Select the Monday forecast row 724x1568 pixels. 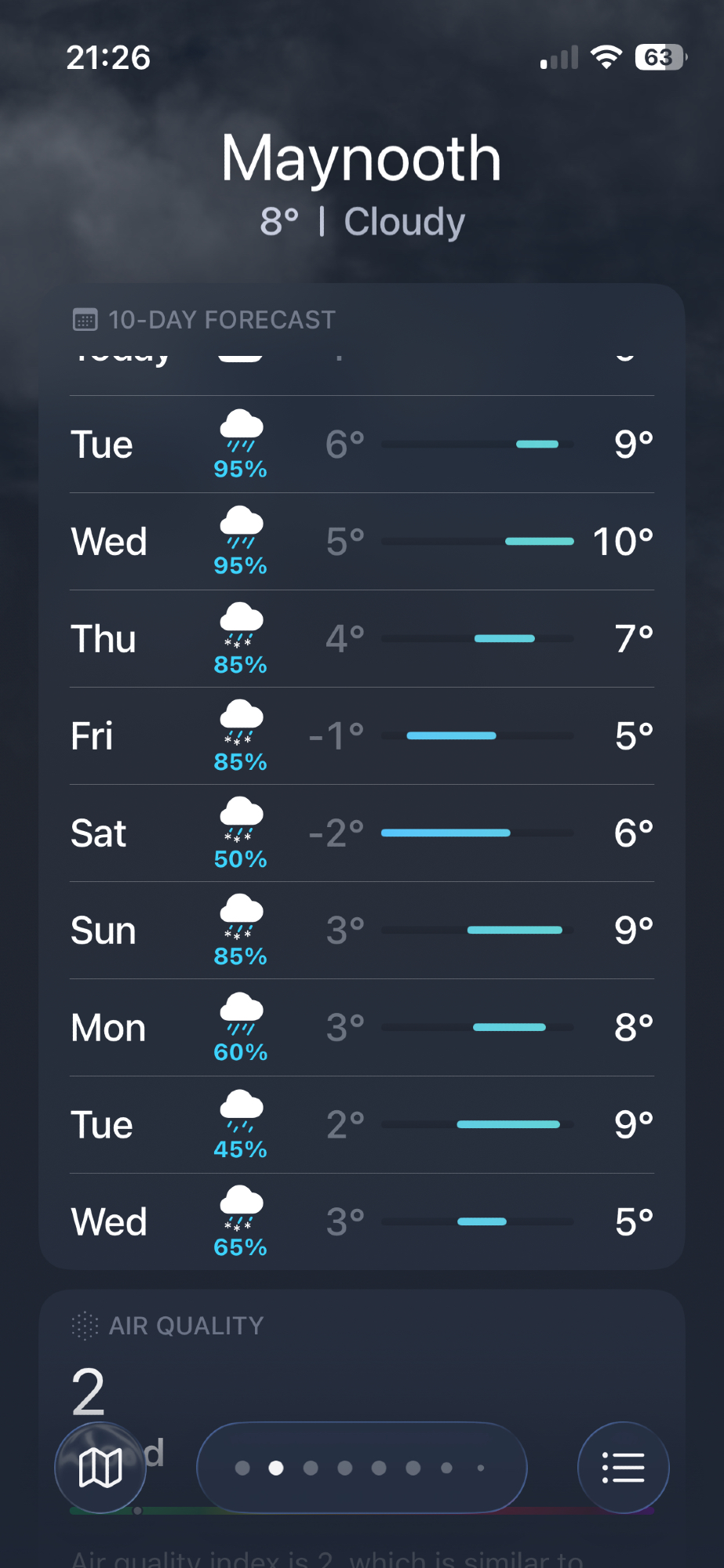(362, 1028)
